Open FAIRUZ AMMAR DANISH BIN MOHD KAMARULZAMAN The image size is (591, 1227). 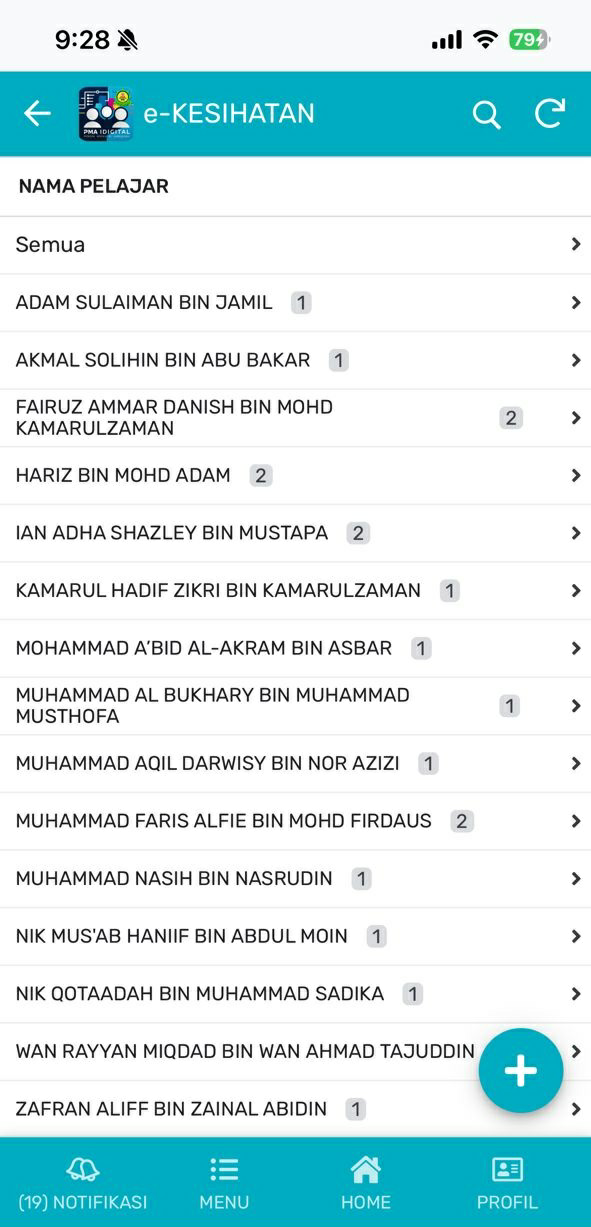coord(295,418)
